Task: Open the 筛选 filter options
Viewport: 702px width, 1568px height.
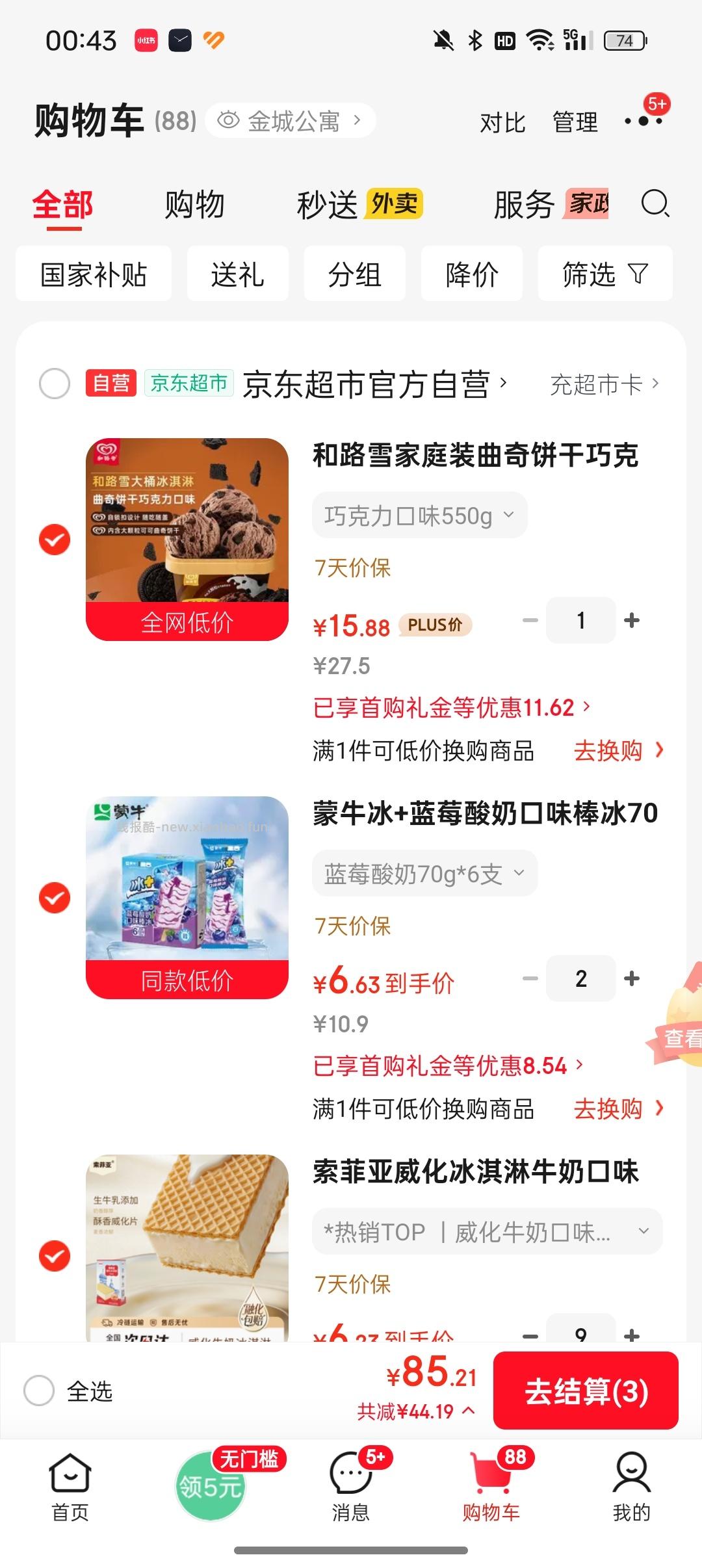Action: pos(604,274)
